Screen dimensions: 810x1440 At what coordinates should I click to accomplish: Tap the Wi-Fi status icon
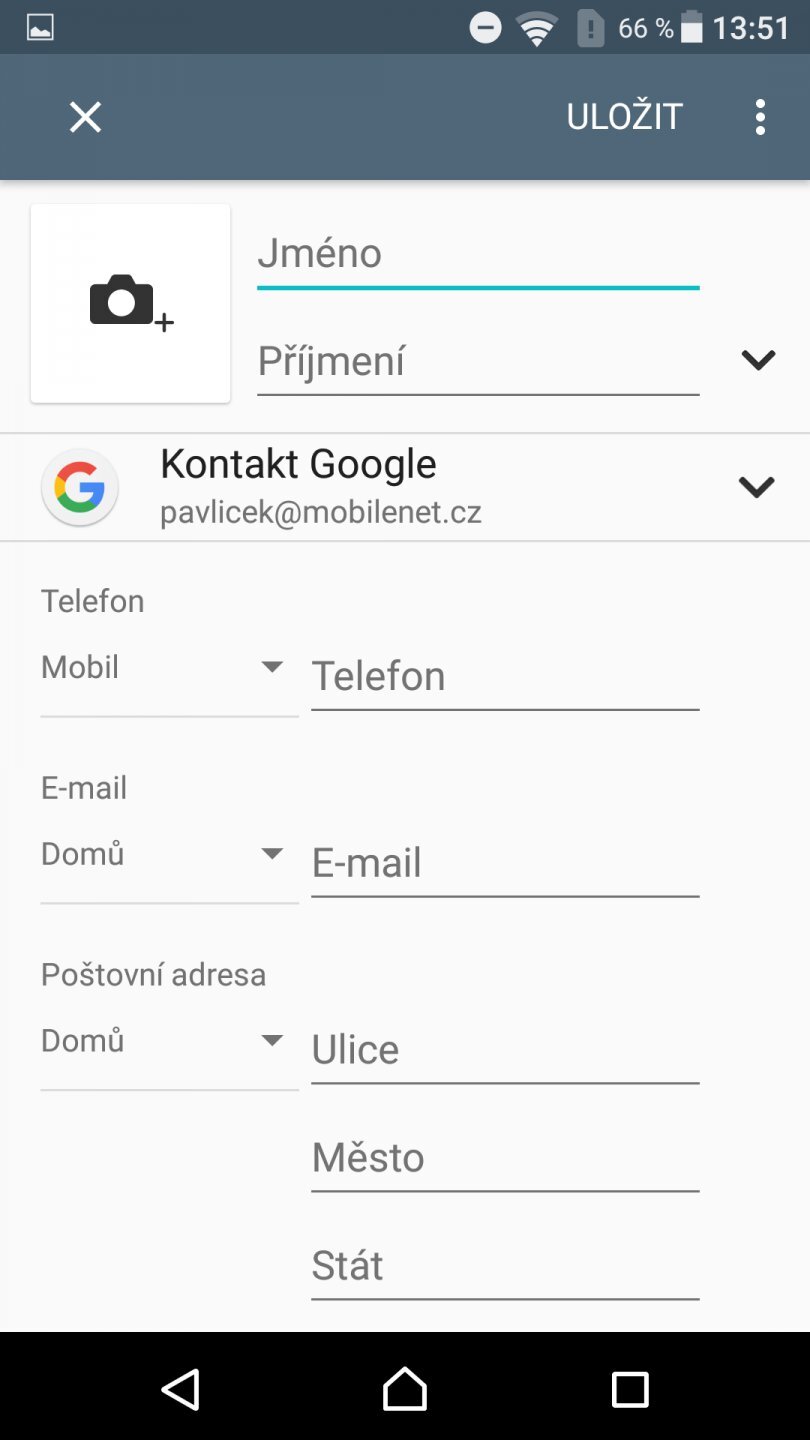535,27
